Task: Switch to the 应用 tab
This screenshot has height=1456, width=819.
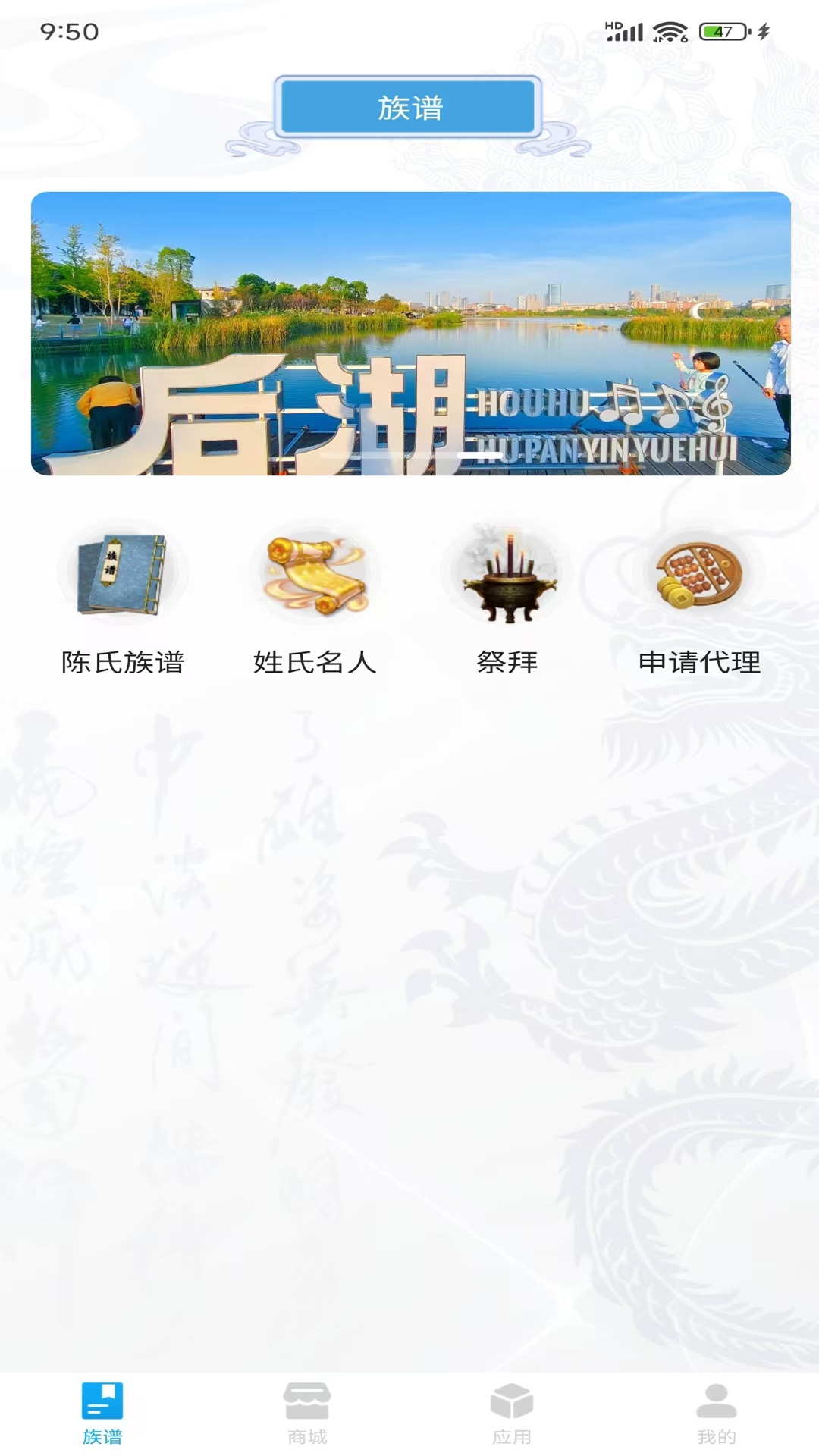Action: [512, 1412]
